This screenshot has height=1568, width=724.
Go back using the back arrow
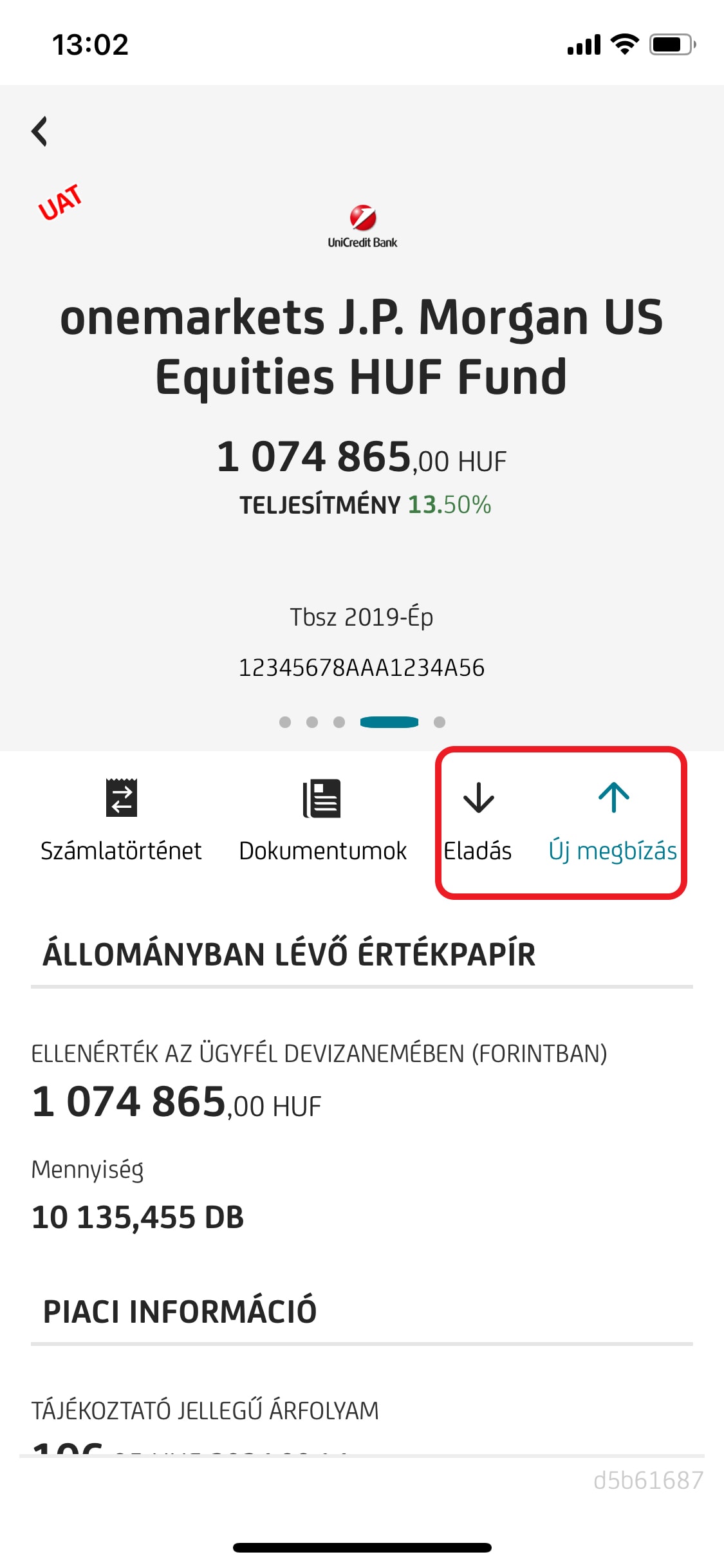(40, 131)
